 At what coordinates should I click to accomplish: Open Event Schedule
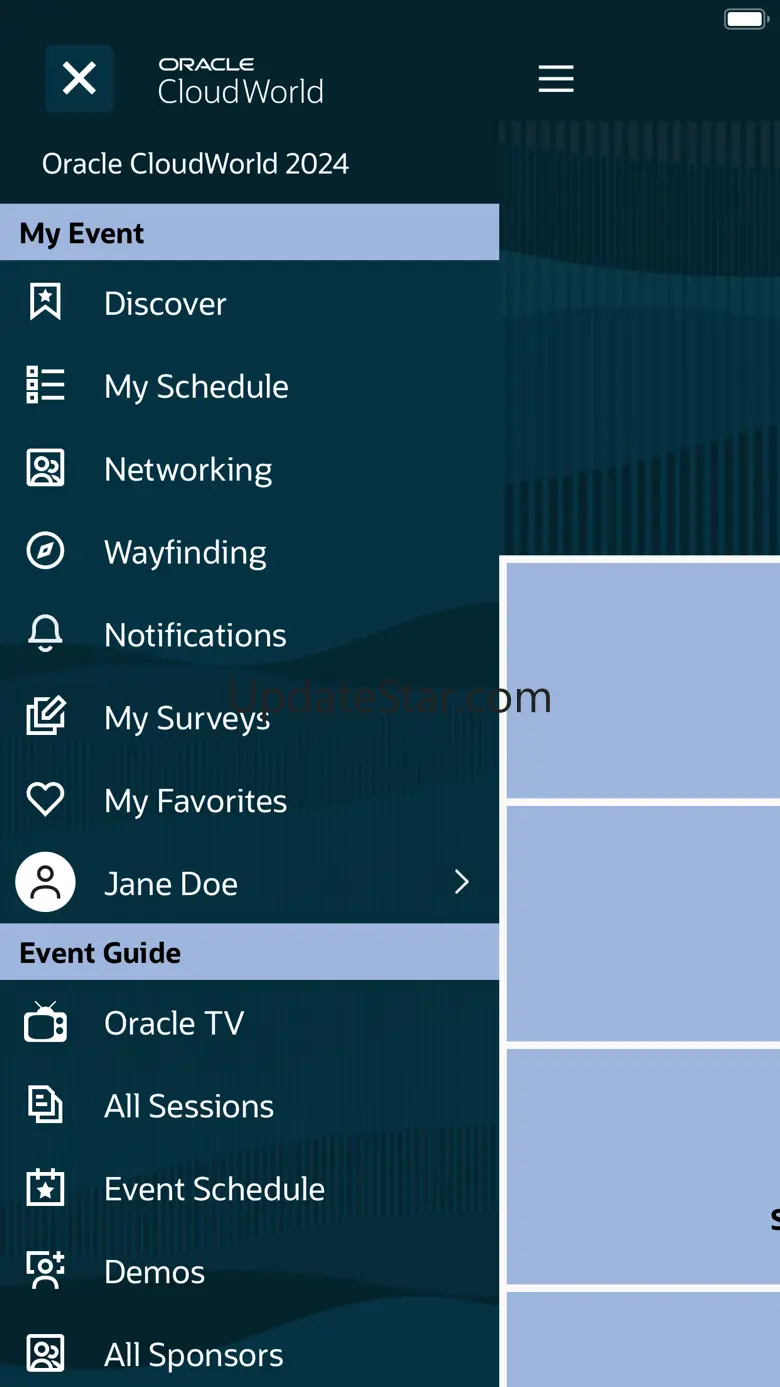249,1189
